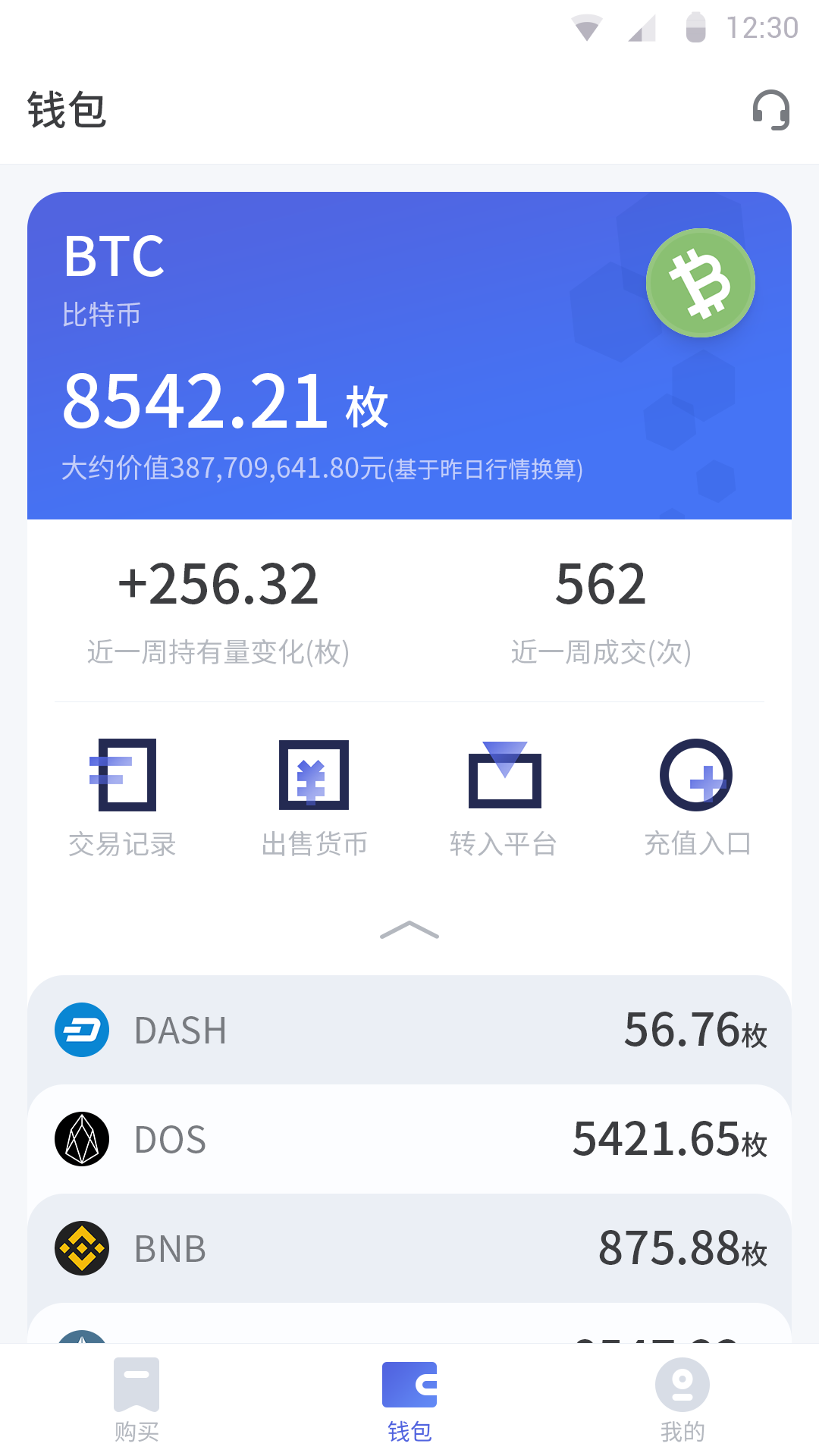Open the BNB coin row
The image size is (819, 1456).
click(409, 1248)
